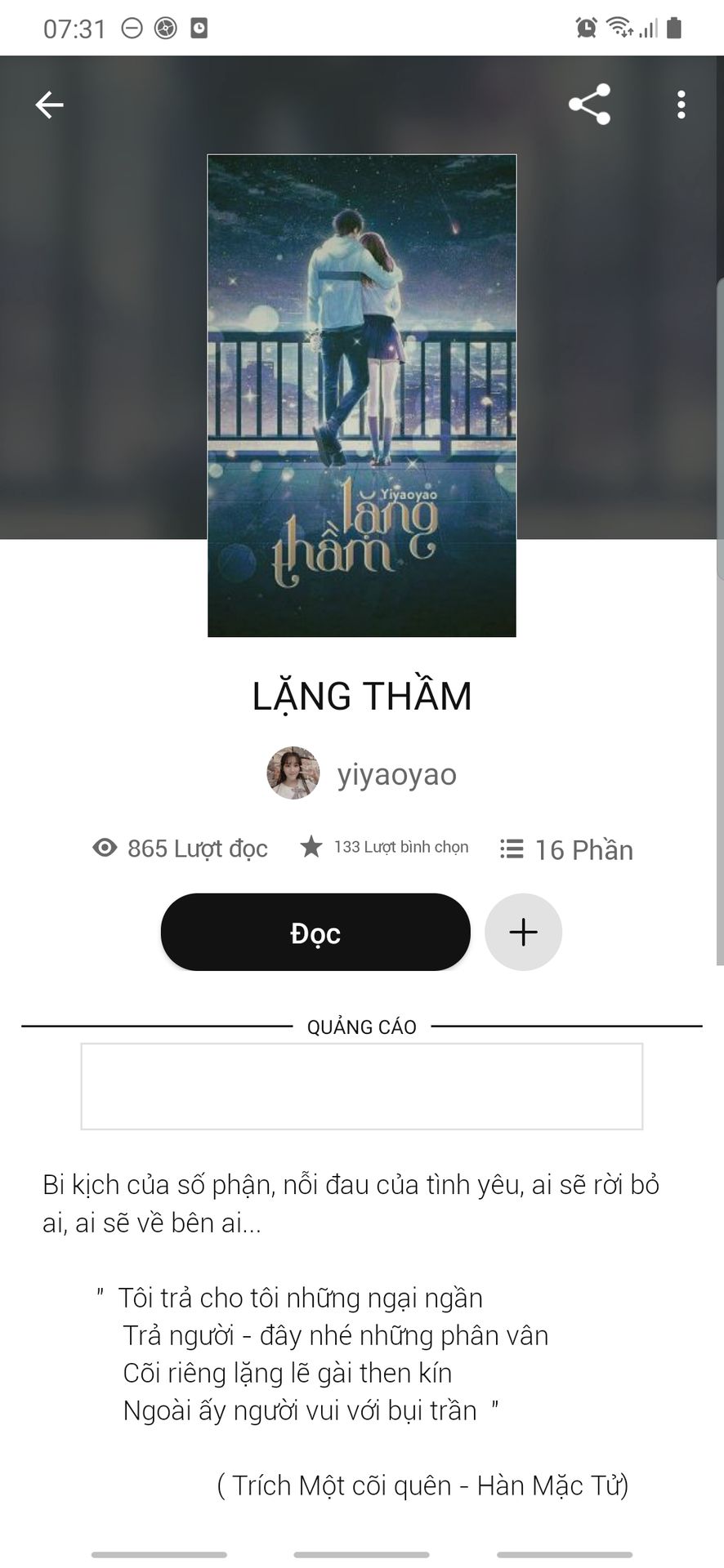The image size is (724, 1568).
Task: Start reading with the Đọc button
Action: [315, 932]
